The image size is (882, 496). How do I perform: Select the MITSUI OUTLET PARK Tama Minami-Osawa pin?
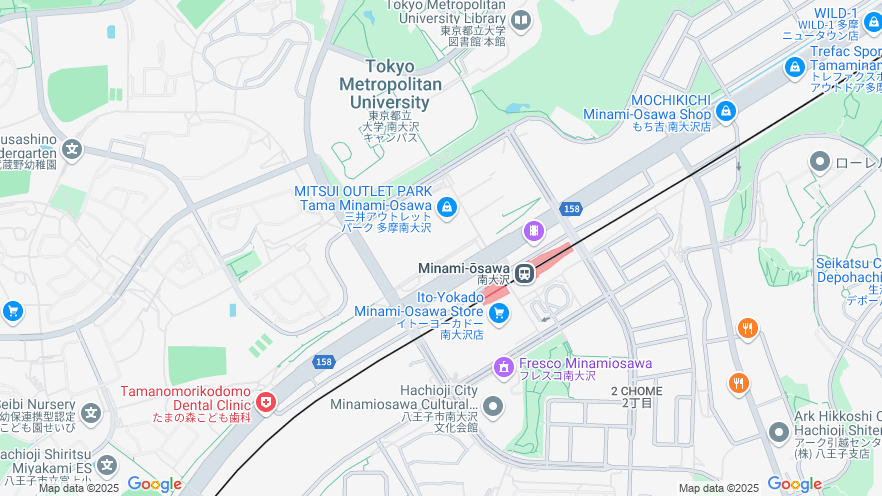447,208
